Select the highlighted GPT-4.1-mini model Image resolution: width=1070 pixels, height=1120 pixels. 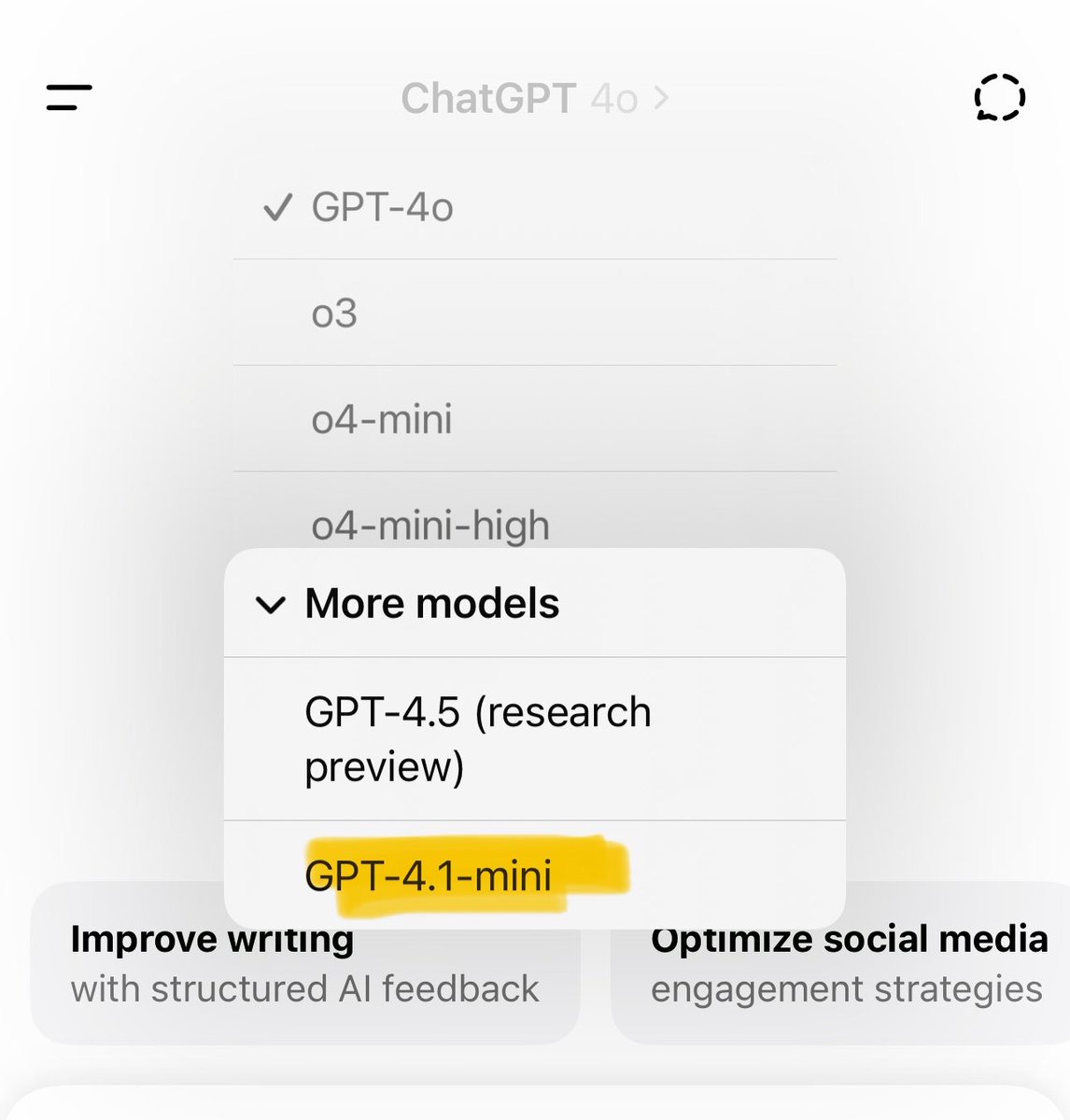click(x=429, y=875)
